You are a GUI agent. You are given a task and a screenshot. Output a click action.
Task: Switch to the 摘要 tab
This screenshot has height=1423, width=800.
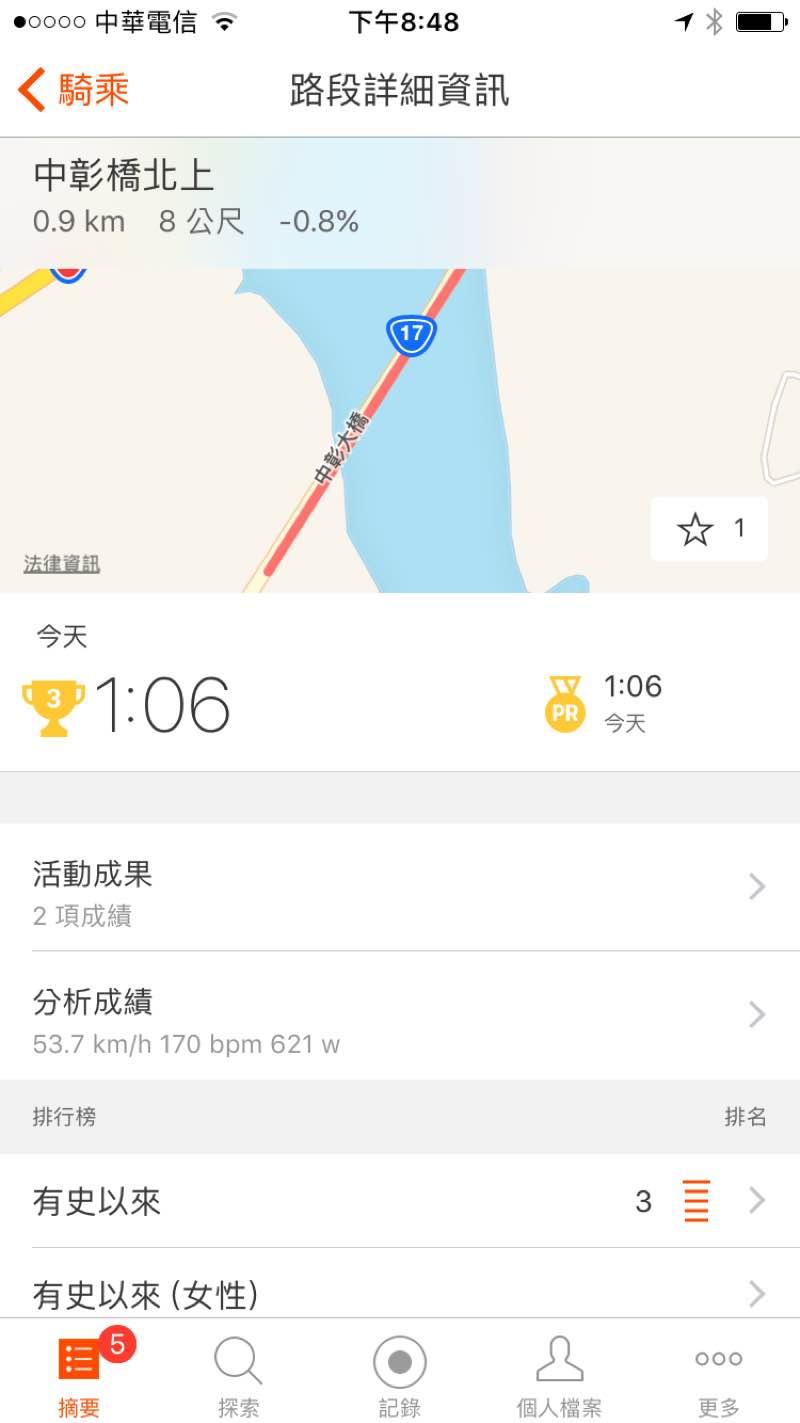pos(79,1373)
